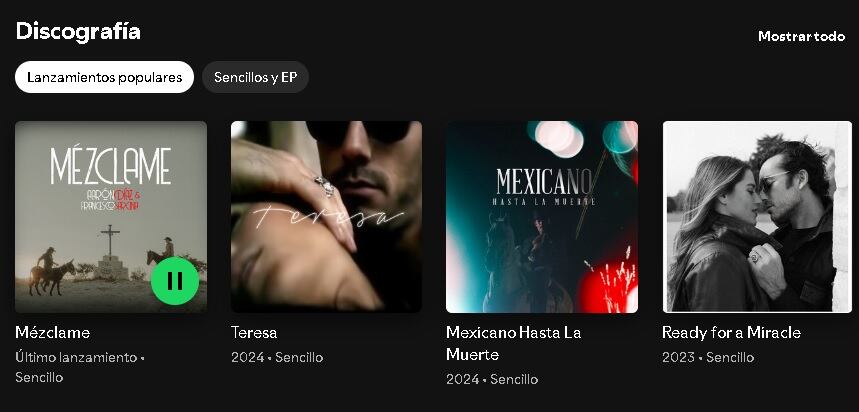
Task: Select the Lanzamientos populares chip
Action: (104, 77)
